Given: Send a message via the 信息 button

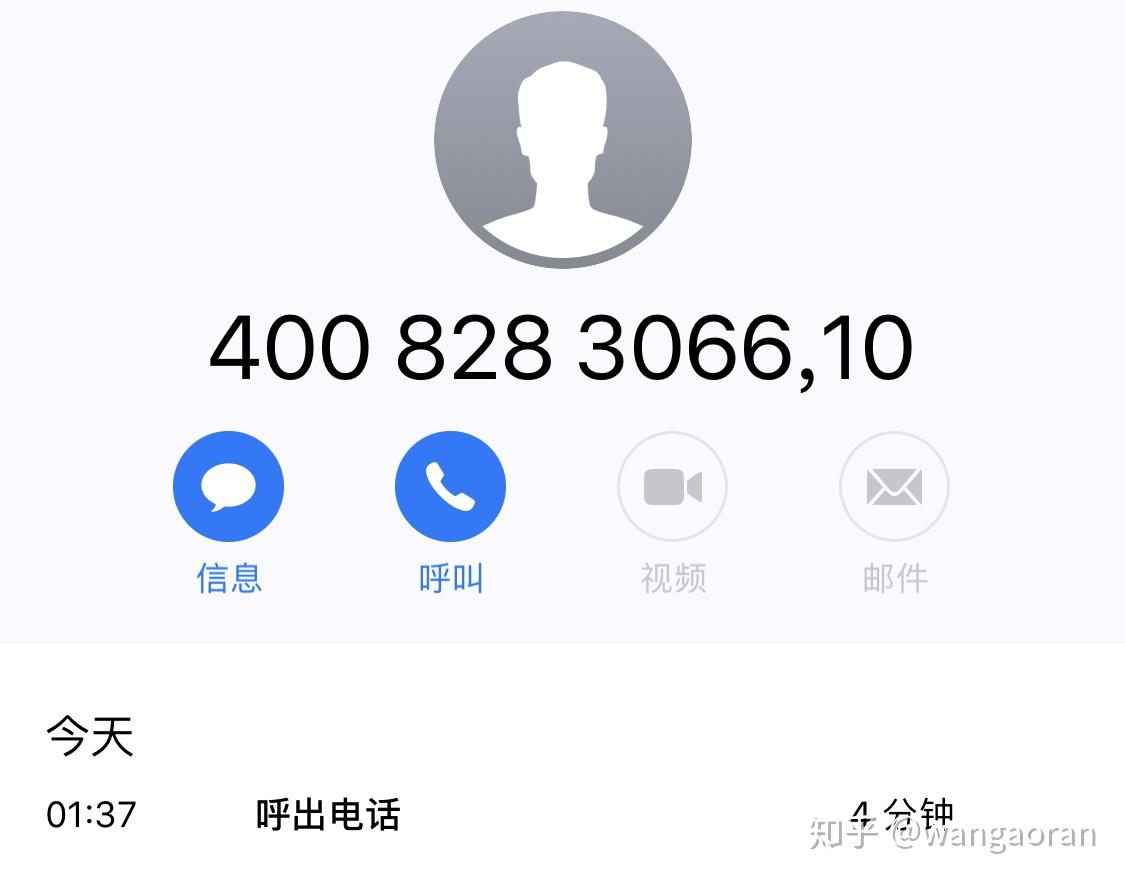Looking at the screenshot, I should (x=228, y=487).
